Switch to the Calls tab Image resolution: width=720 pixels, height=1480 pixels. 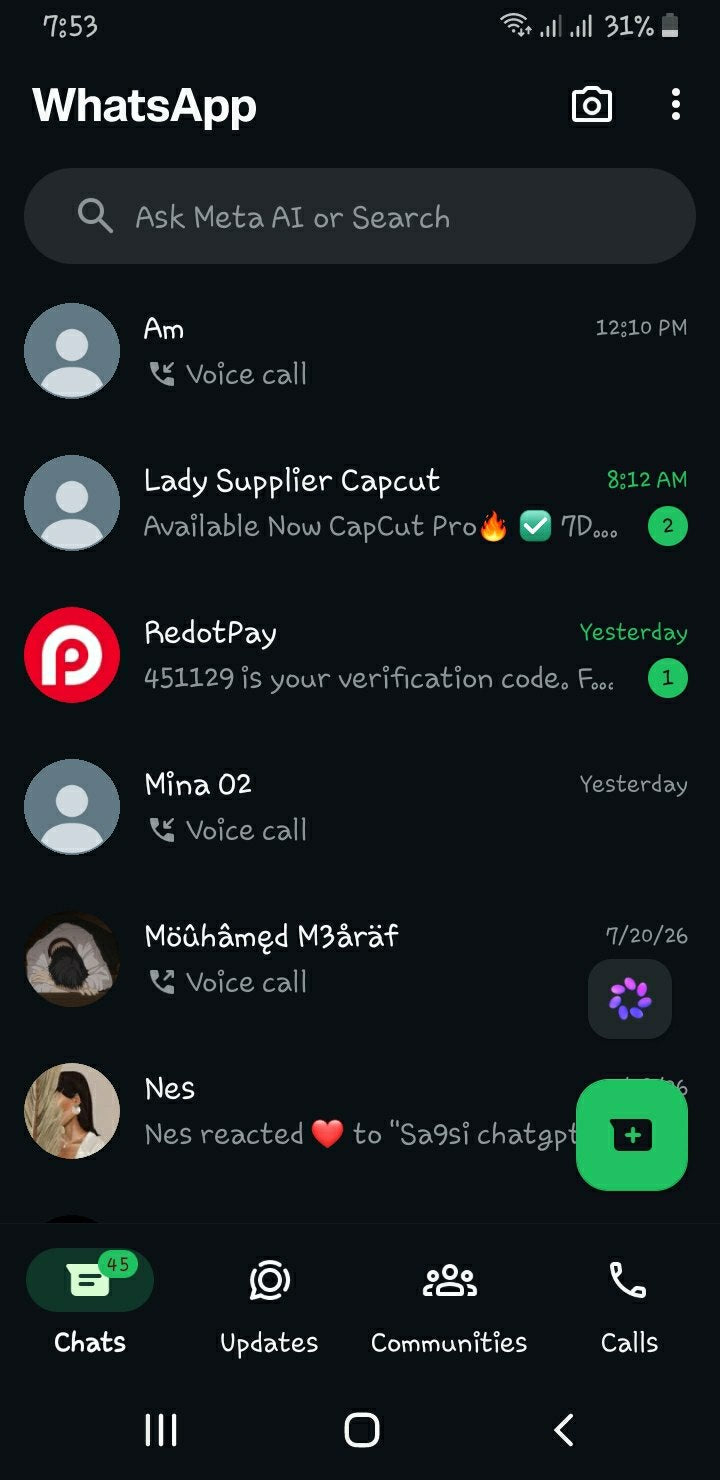pos(629,1303)
